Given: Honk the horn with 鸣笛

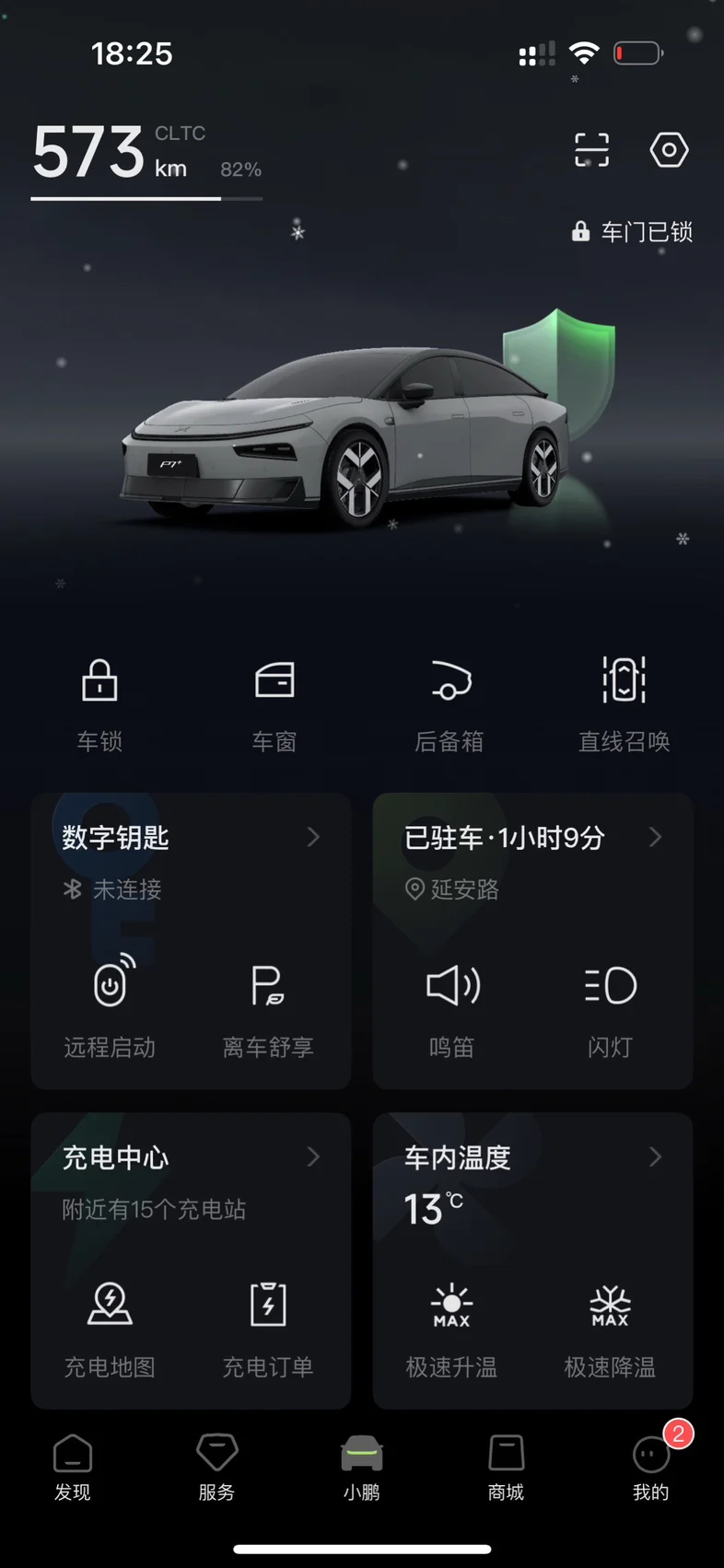Looking at the screenshot, I should (452, 1005).
